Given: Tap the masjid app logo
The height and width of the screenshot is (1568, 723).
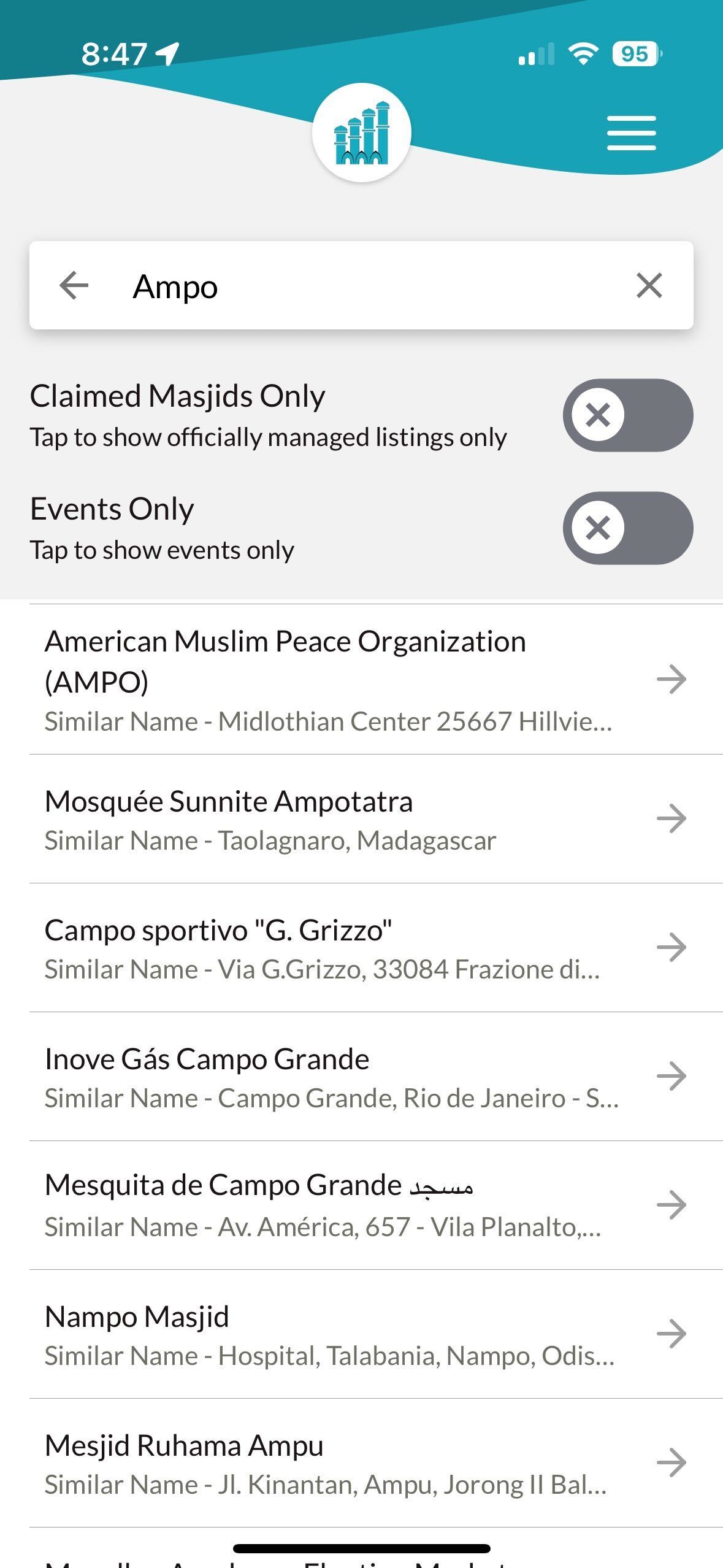Looking at the screenshot, I should pos(362,134).
